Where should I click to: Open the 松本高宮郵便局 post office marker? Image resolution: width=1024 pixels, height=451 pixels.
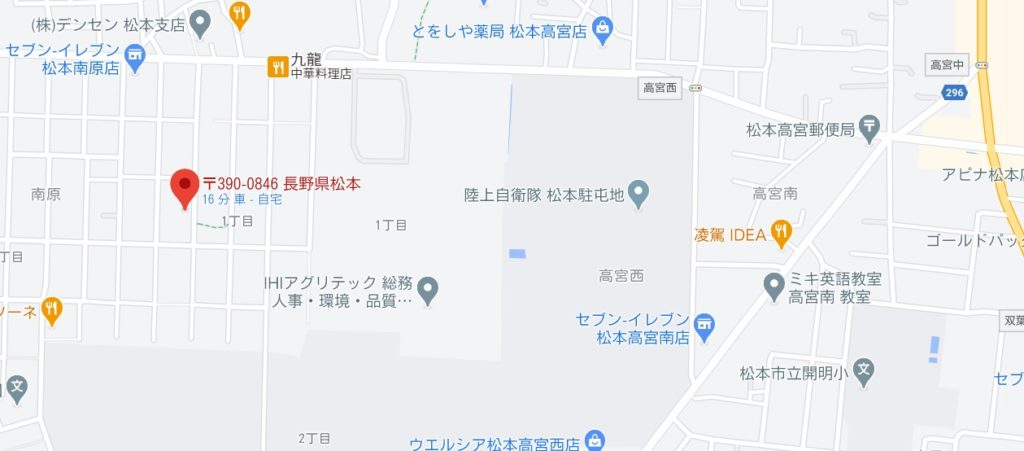(x=869, y=127)
